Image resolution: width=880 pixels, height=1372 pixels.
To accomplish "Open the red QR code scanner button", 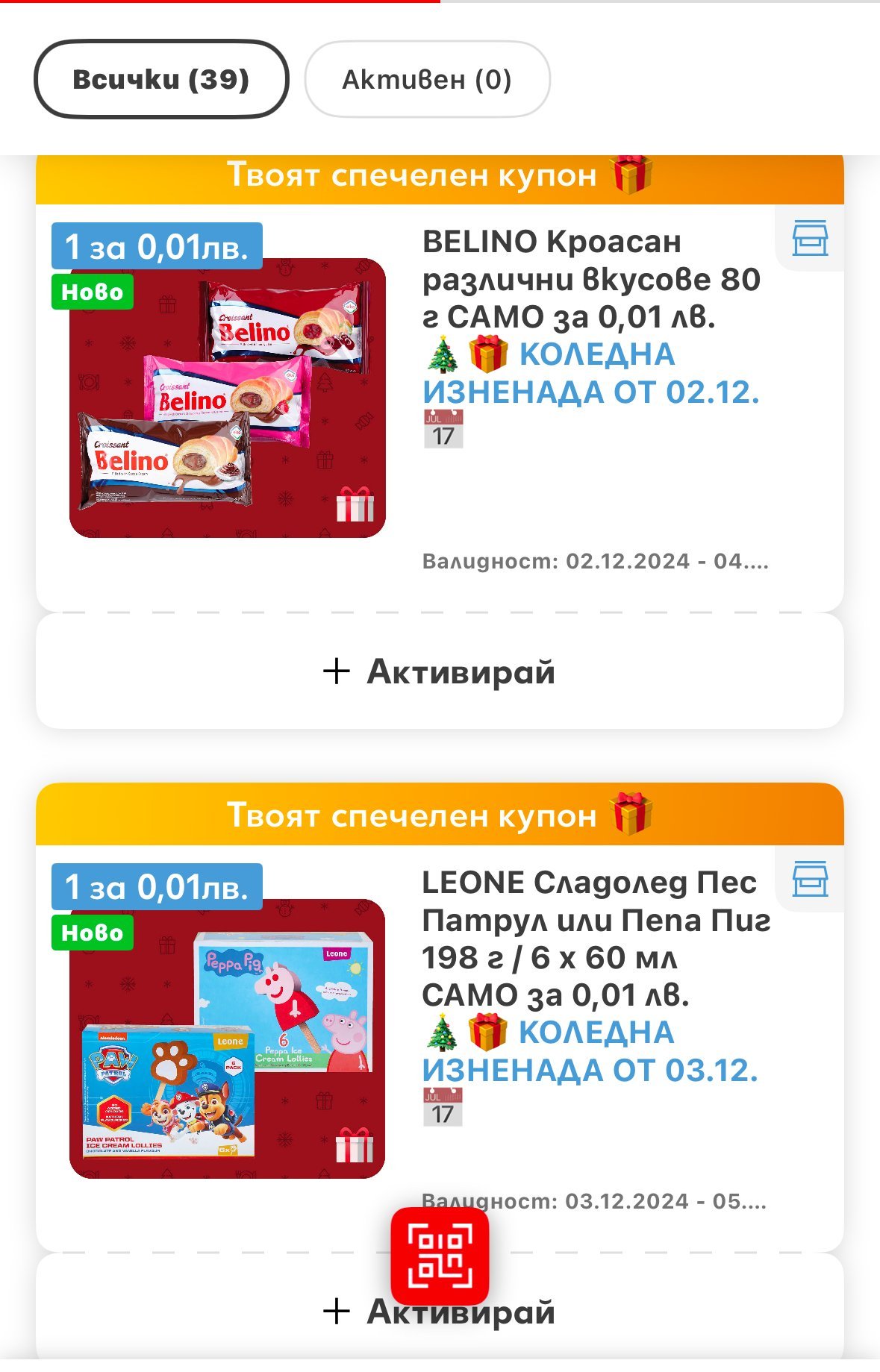I will point(440,1256).
